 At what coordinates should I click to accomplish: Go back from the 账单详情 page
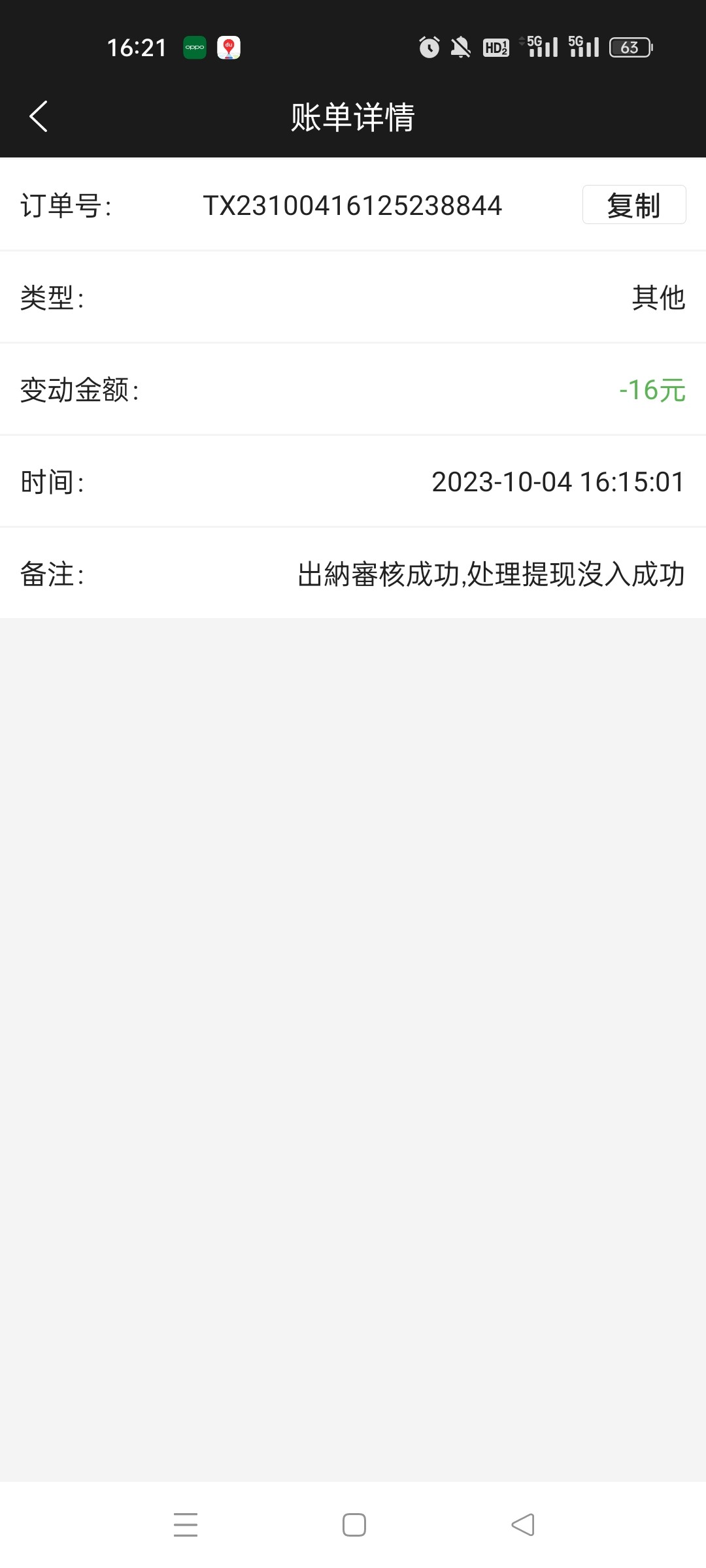point(39,117)
